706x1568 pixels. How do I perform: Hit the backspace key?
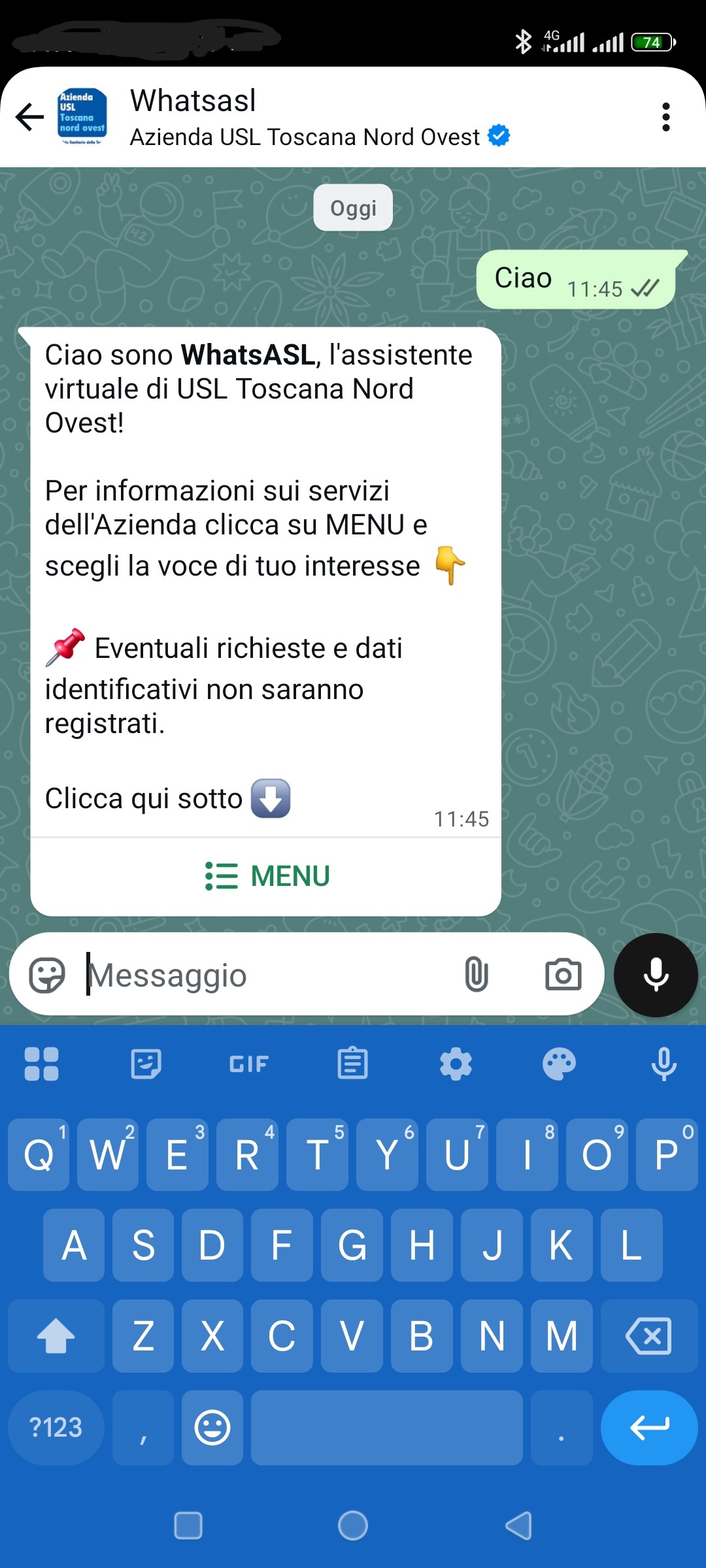point(648,1335)
